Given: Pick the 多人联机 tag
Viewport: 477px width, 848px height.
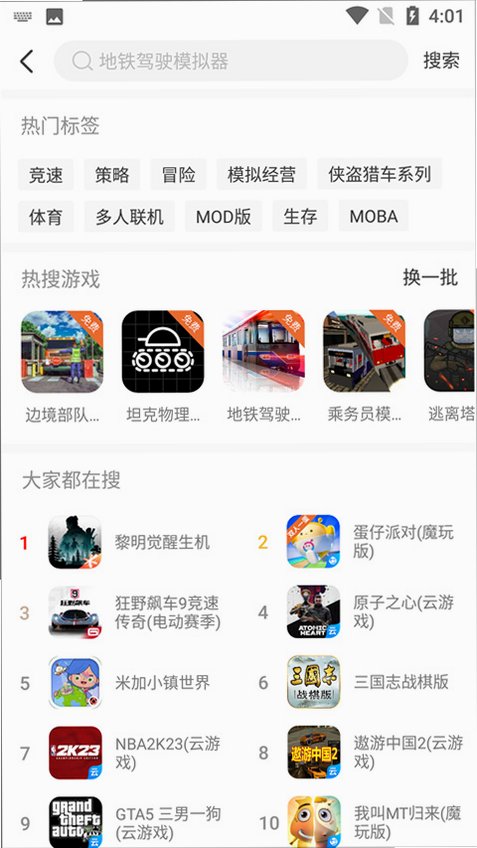Looking at the screenshot, I should (x=129, y=216).
